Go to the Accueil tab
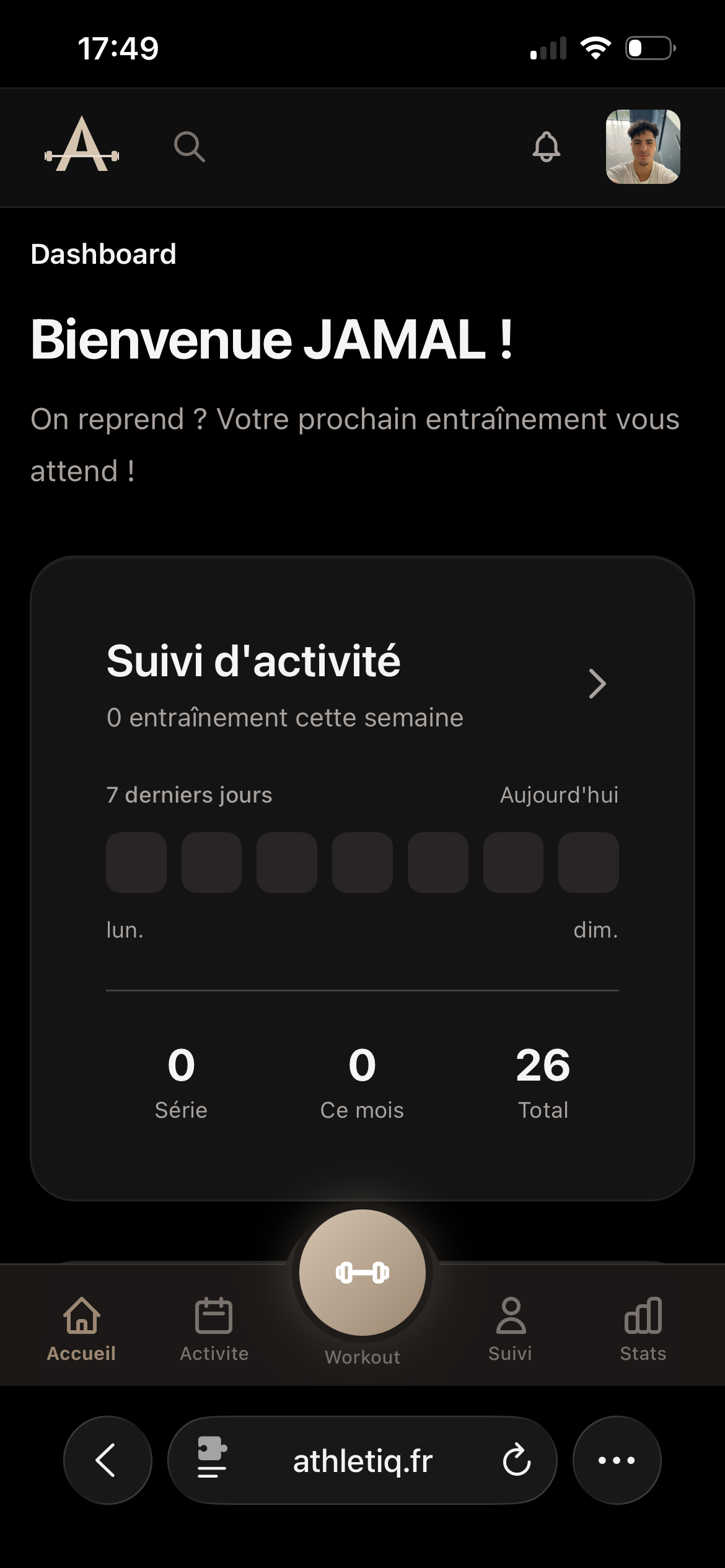This screenshot has height=1568, width=725. [x=81, y=1329]
